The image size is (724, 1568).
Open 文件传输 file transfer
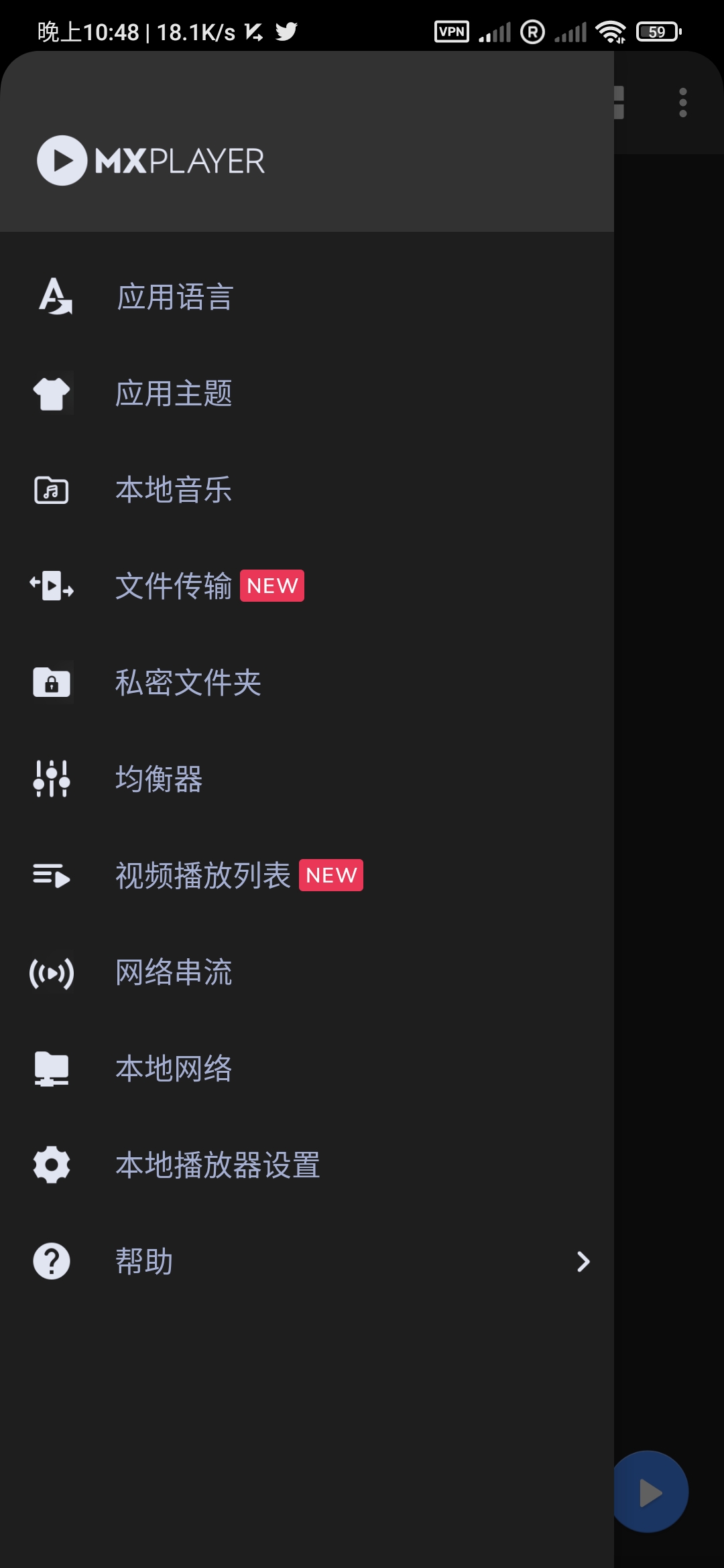[174, 586]
